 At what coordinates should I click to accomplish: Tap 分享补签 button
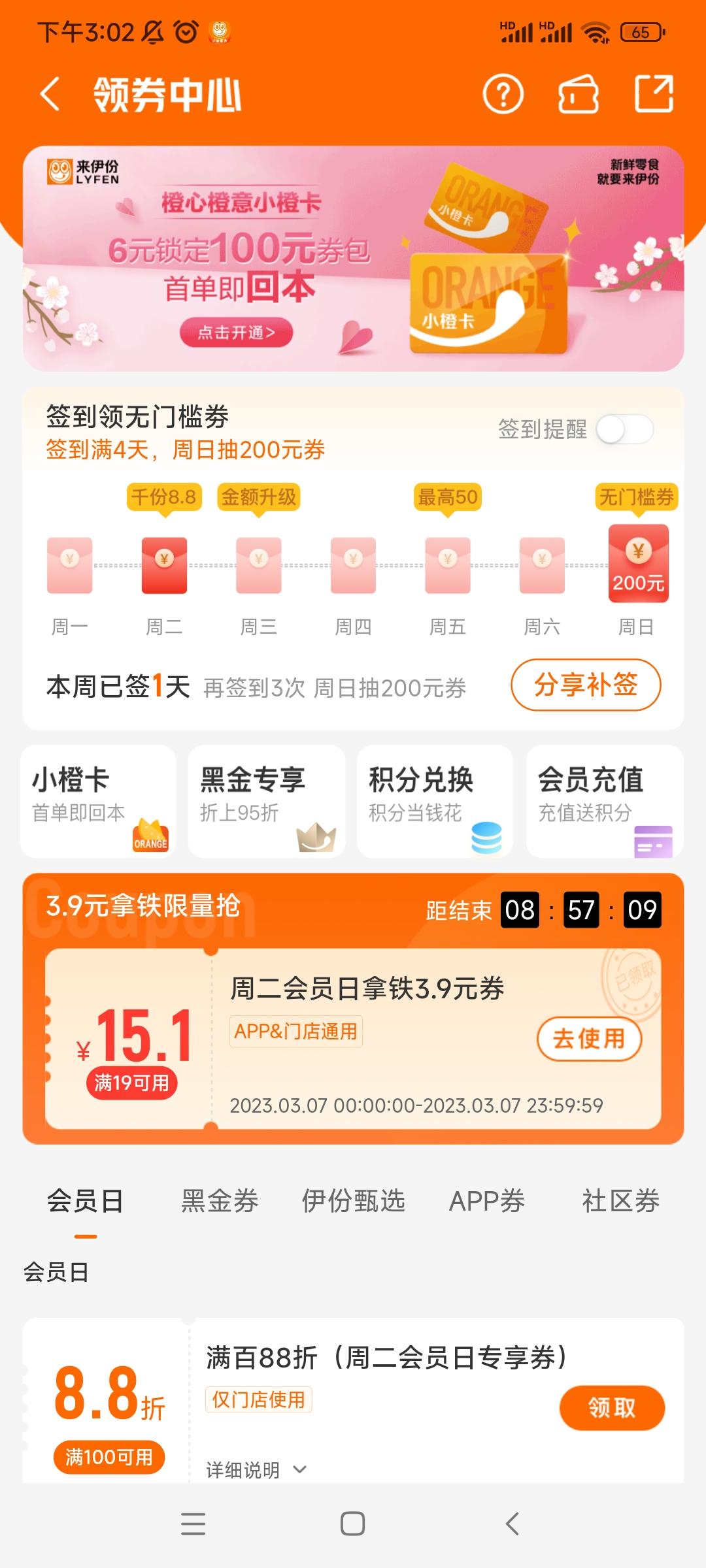pos(586,685)
